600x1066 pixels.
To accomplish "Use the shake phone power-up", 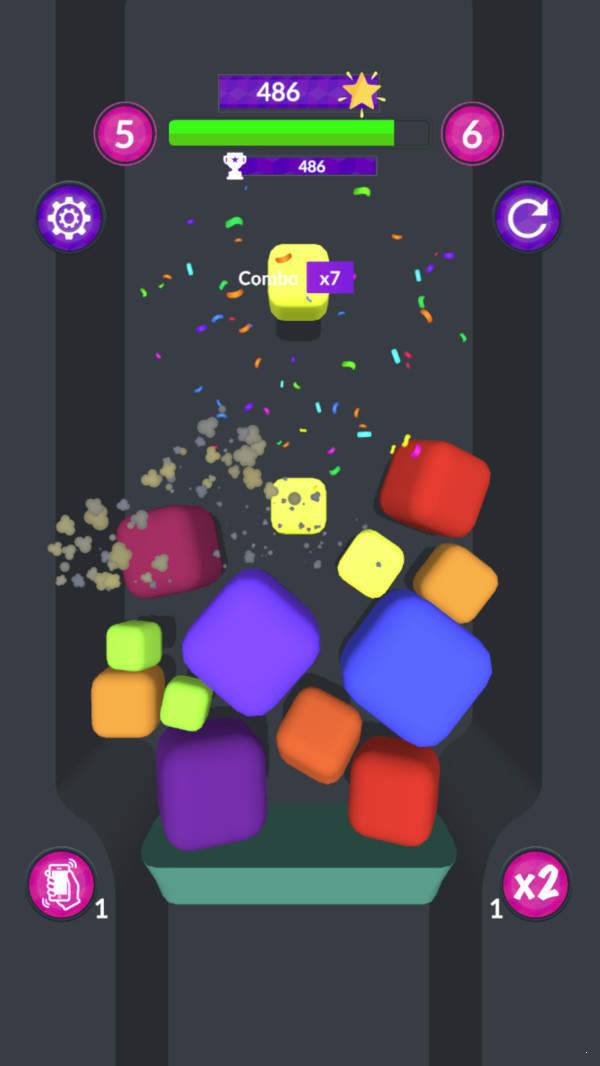I will (x=61, y=884).
